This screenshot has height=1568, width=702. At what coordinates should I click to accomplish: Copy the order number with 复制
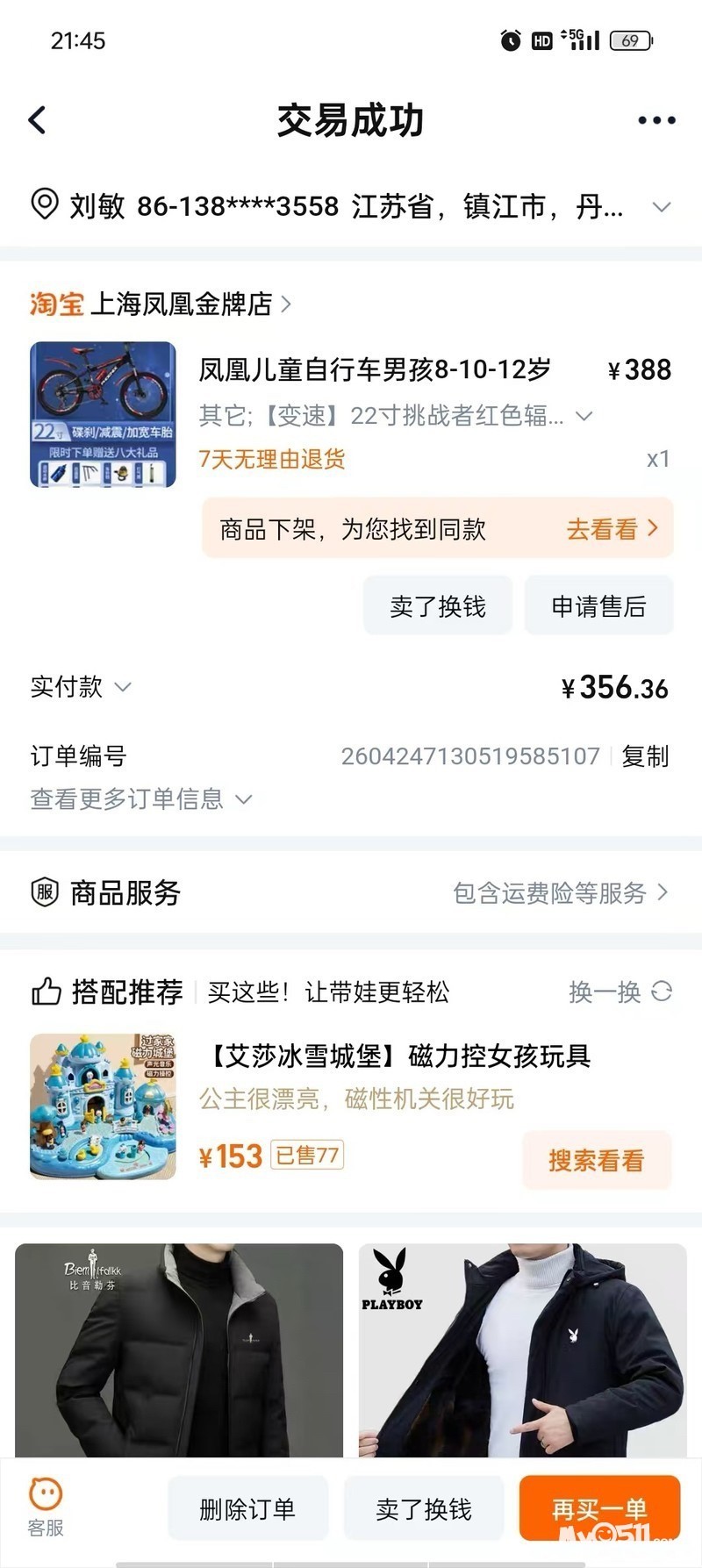click(x=645, y=755)
